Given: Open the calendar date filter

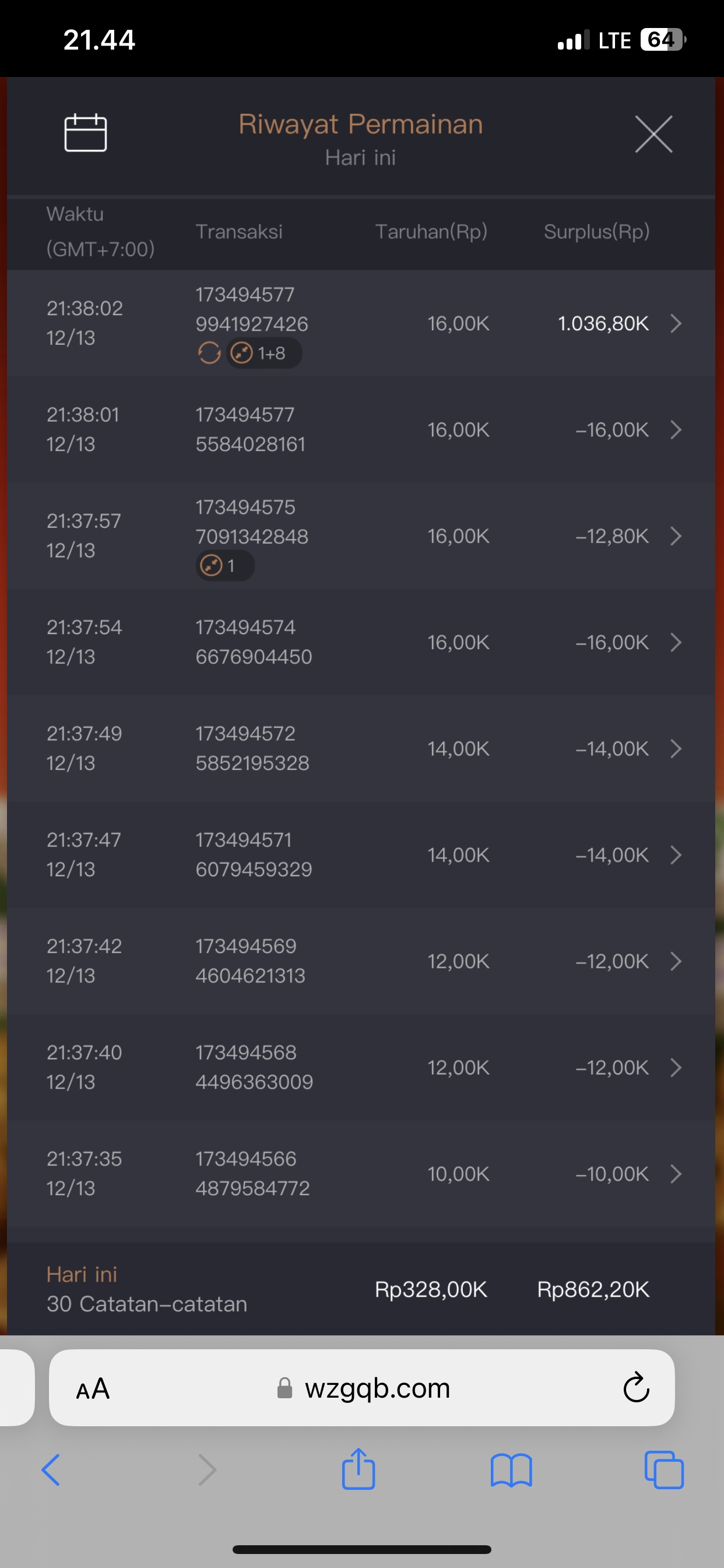Looking at the screenshot, I should [x=85, y=132].
